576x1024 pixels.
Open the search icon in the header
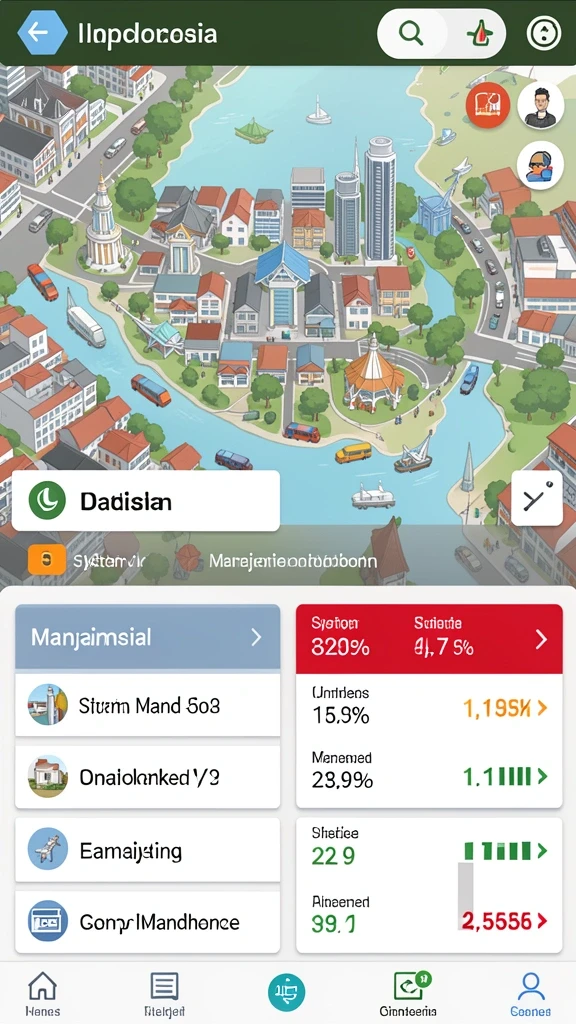pyautogui.click(x=411, y=33)
